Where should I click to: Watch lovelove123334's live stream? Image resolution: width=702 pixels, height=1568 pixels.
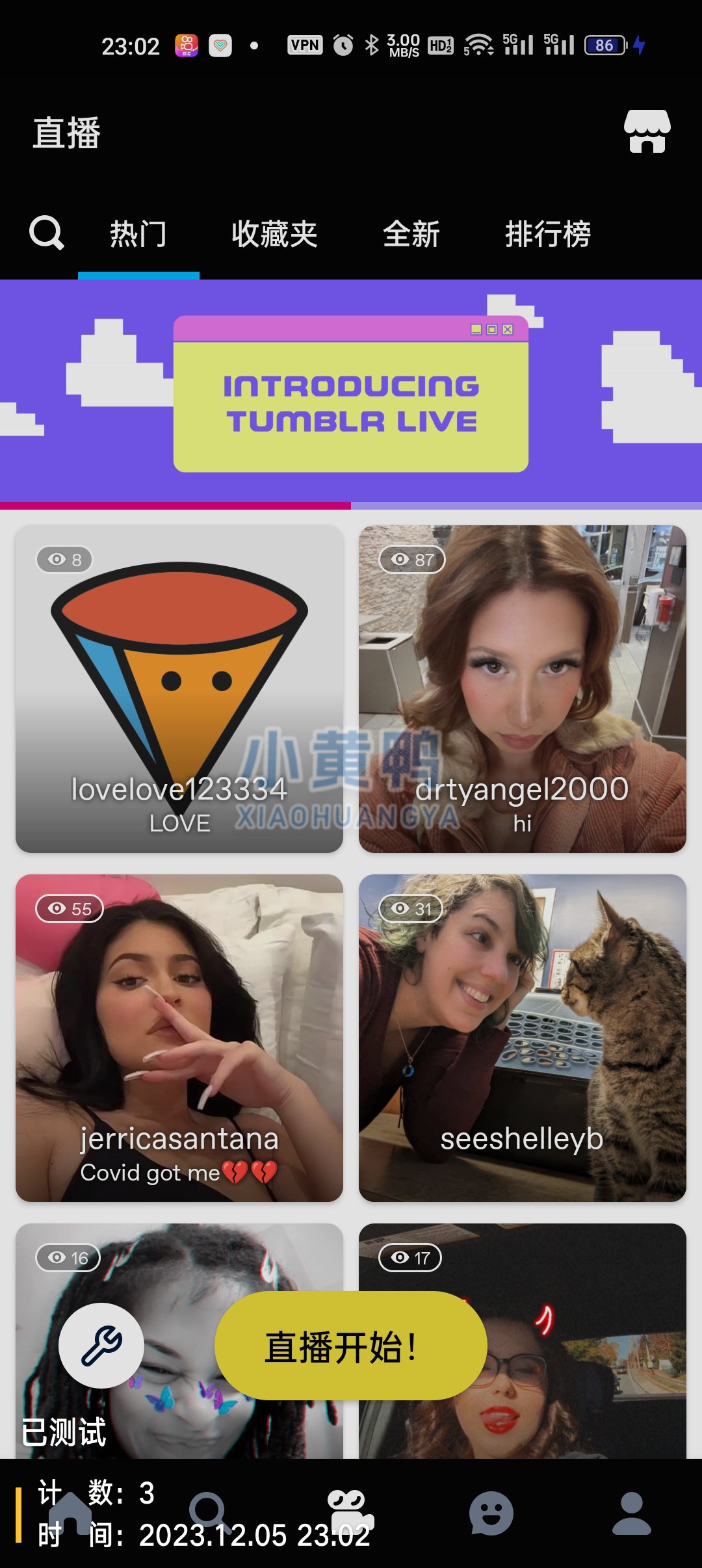click(x=179, y=689)
